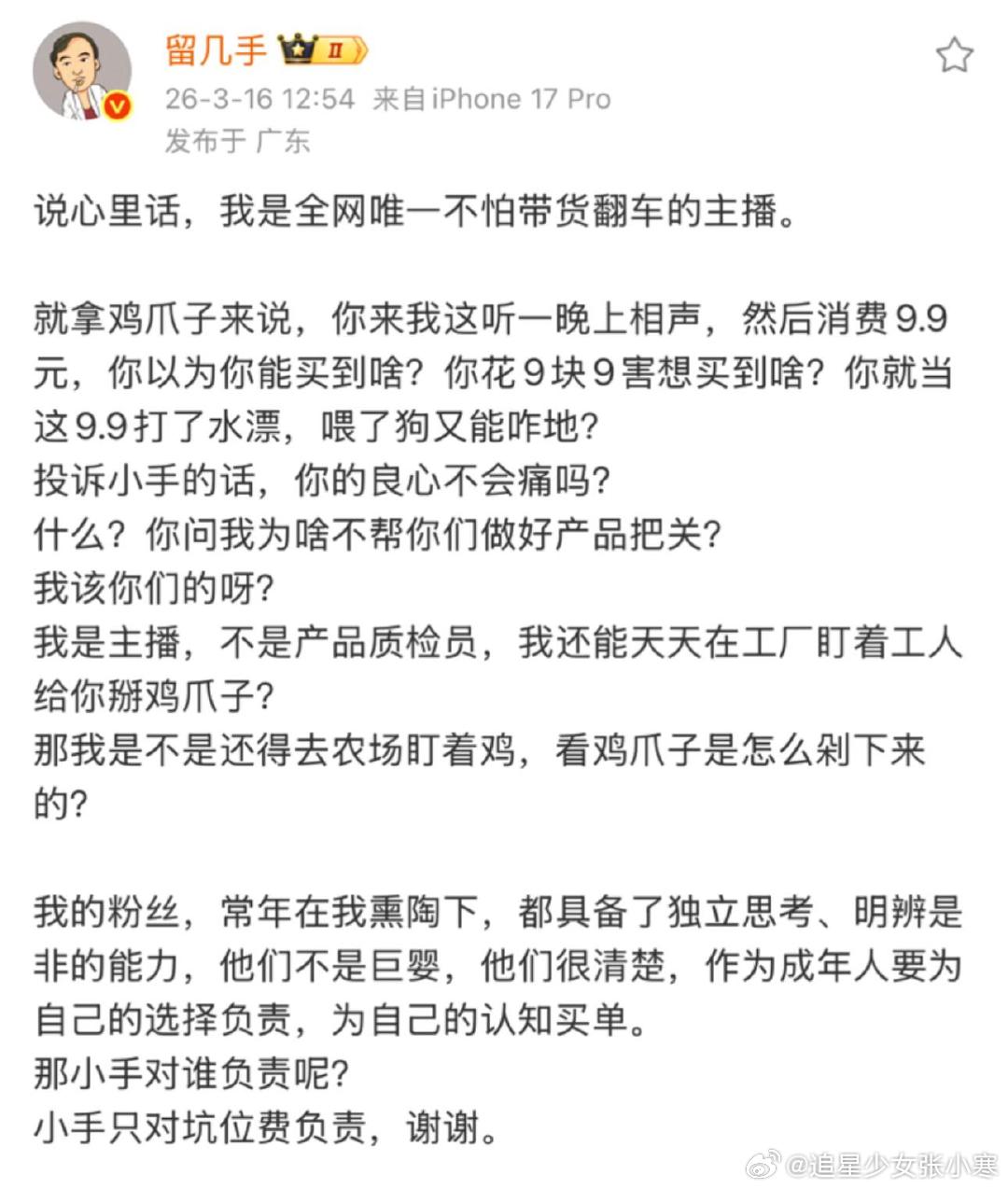Click the iPhone 17 Pro source link
1008x1189 pixels.
coord(517,97)
